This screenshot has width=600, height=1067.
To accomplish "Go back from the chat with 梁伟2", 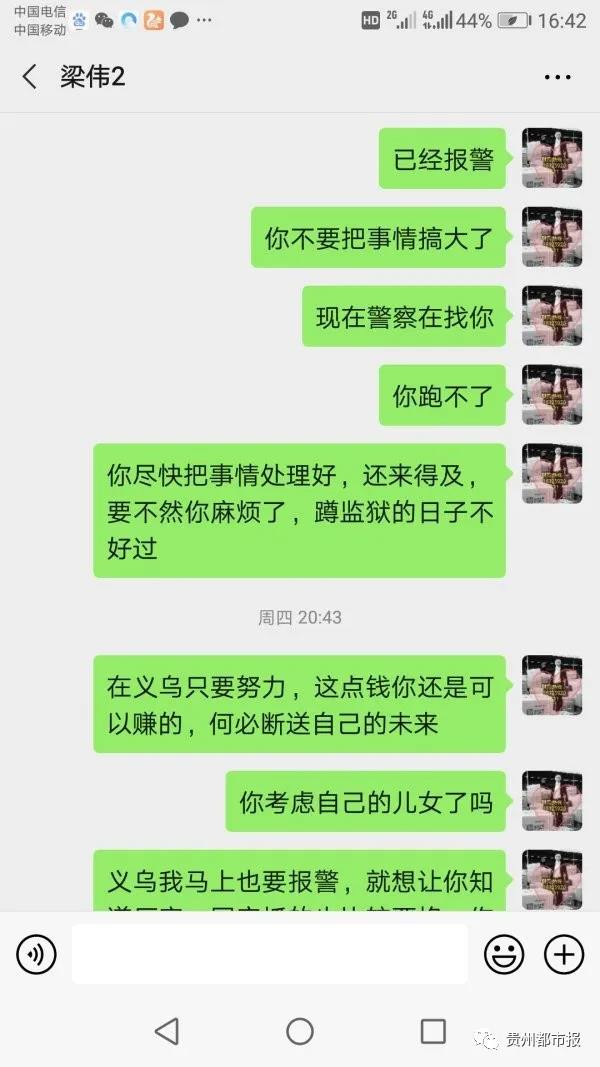I will point(30,77).
